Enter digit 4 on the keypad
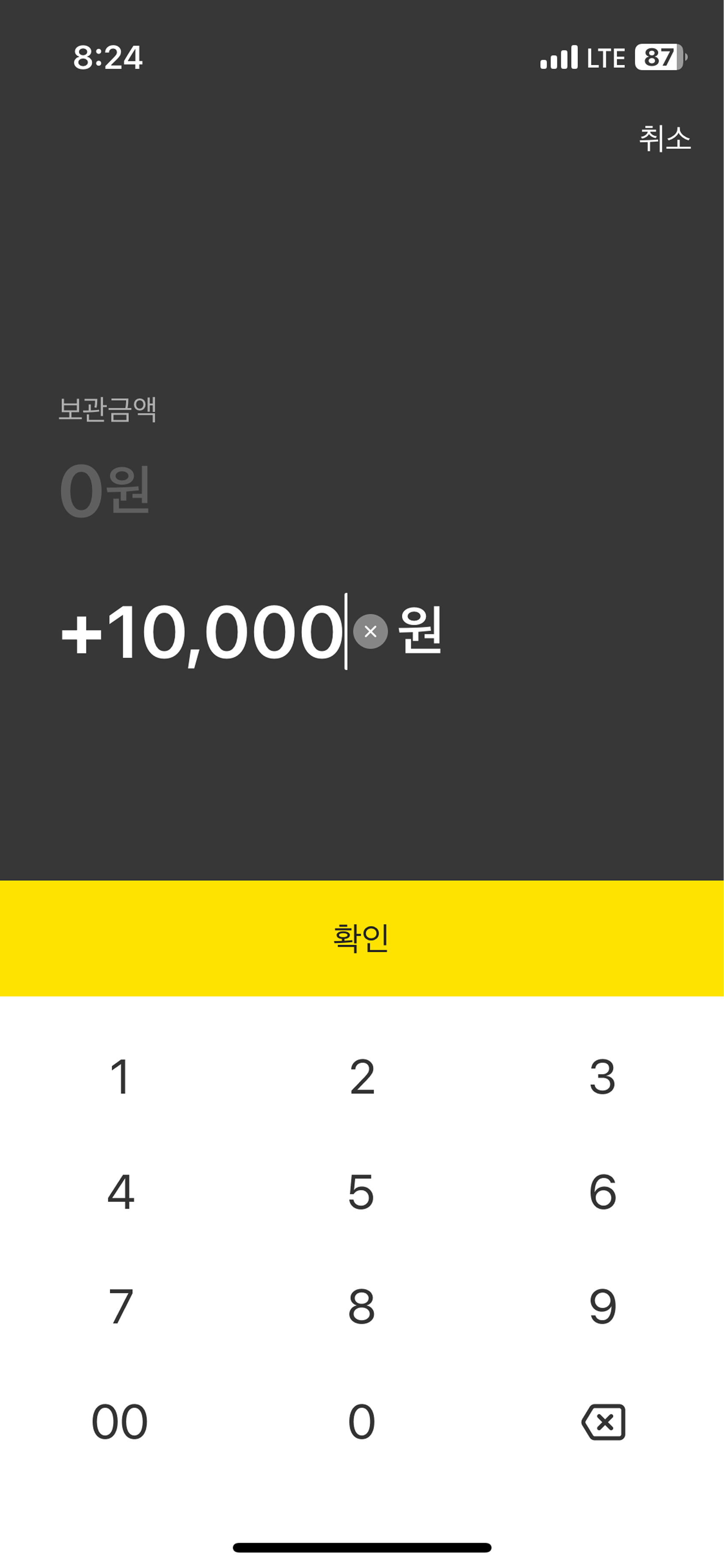 [120, 1192]
